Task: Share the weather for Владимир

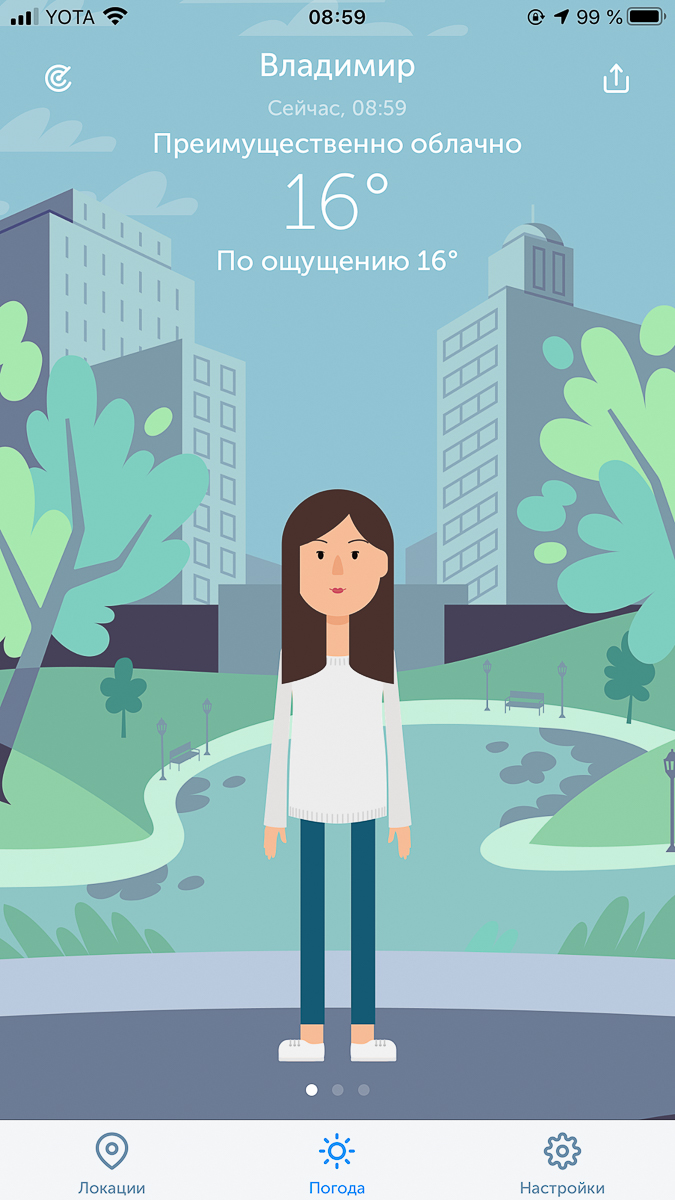Action: point(616,79)
